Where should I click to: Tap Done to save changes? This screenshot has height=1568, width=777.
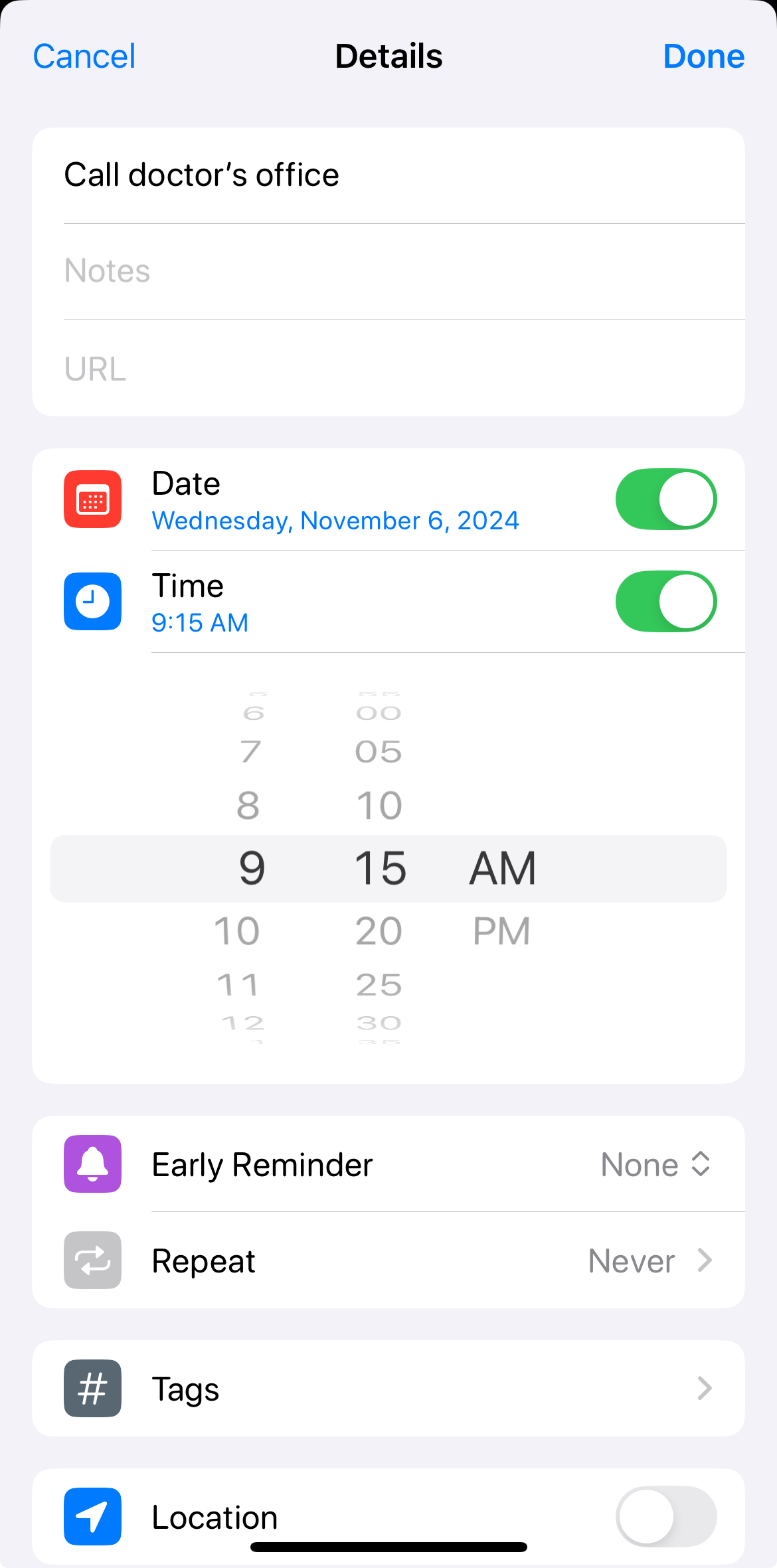click(704, 56)
